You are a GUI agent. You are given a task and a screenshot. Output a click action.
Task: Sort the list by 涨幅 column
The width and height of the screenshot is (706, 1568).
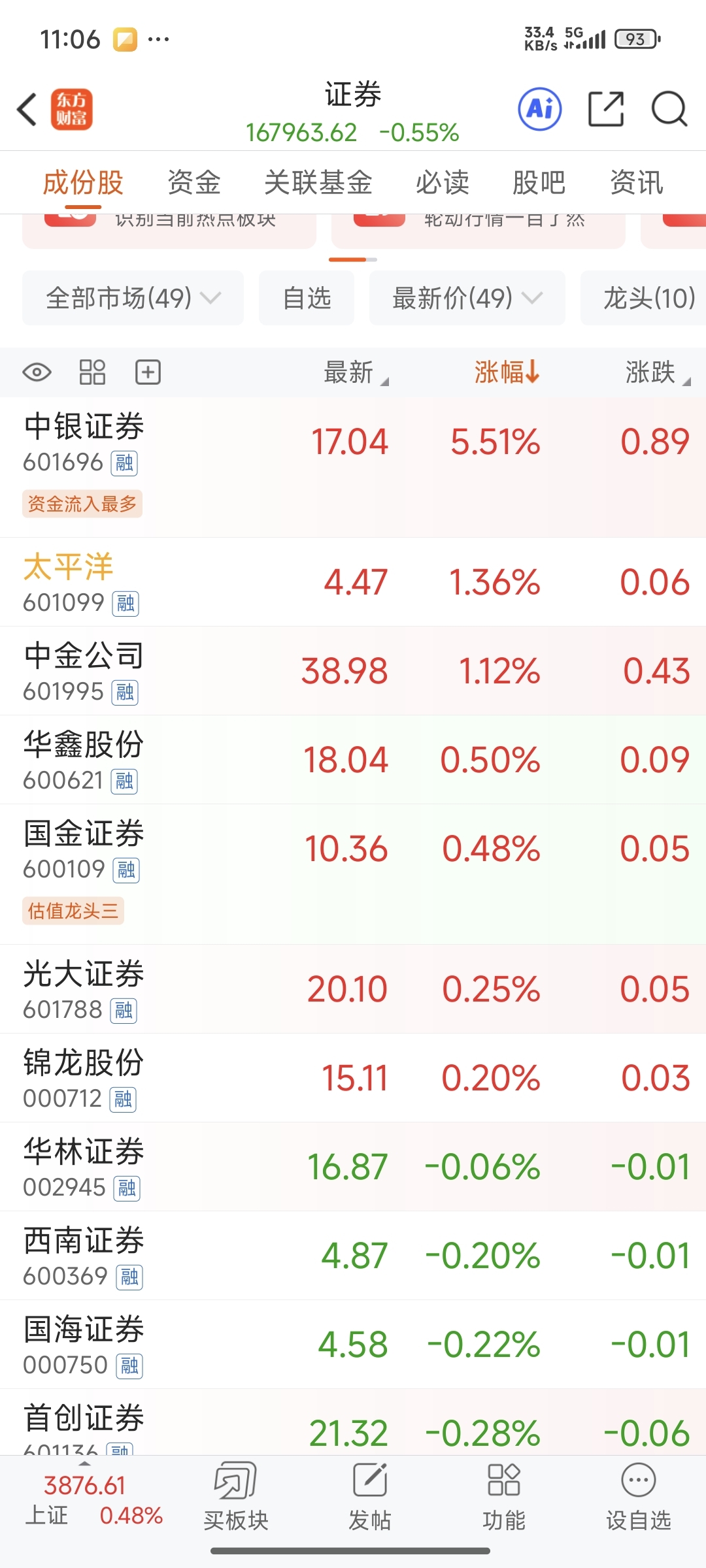(507, 372)
